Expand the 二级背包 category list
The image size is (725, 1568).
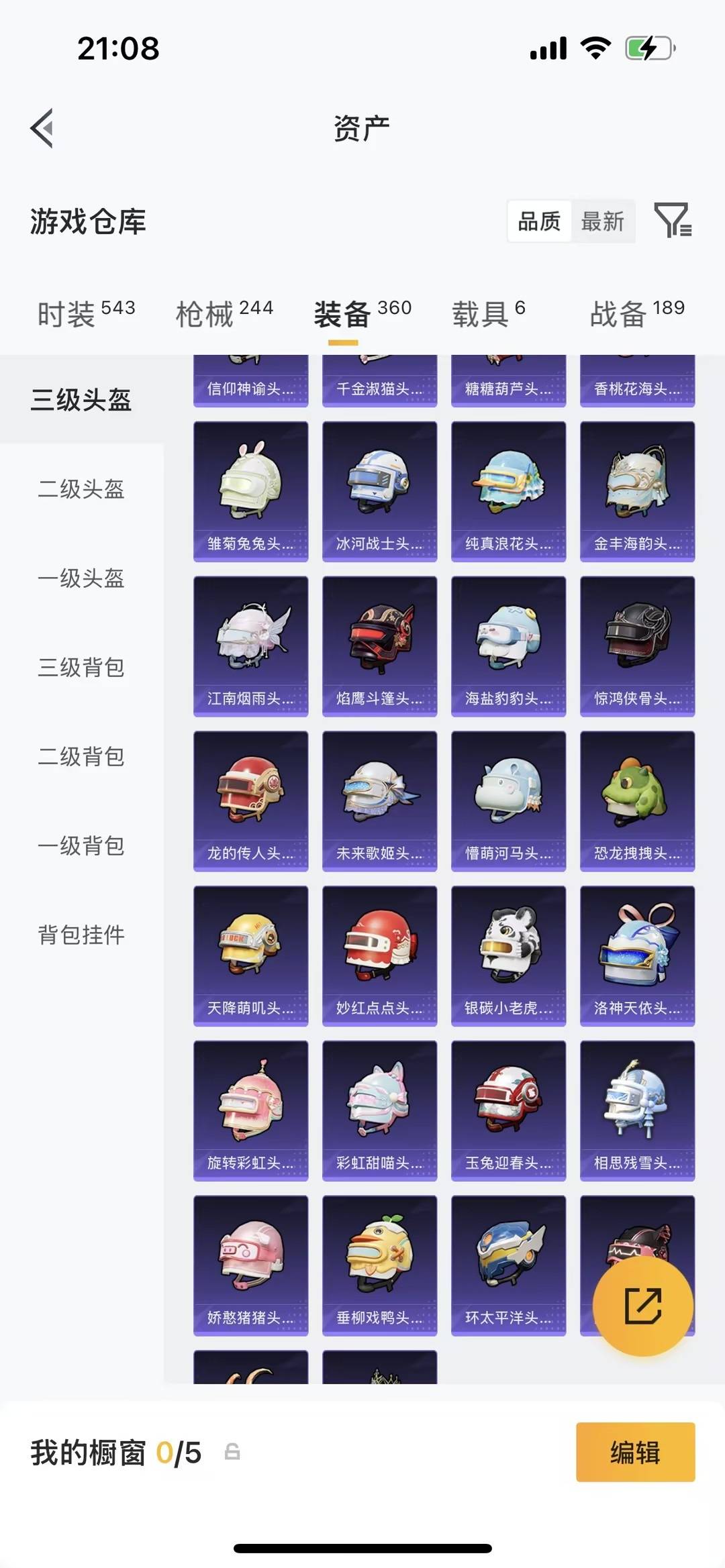coord(81,757)
